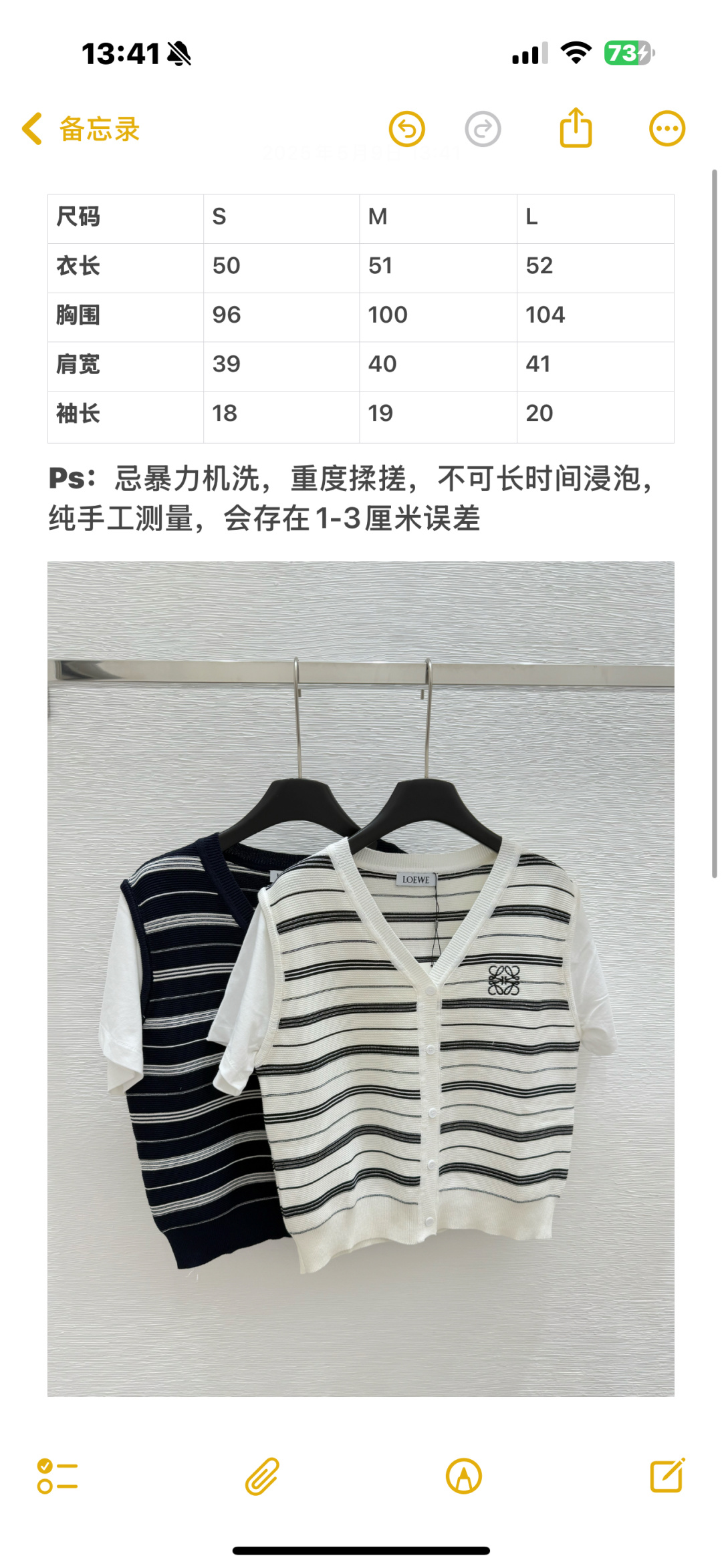Image resolution: width=722 pixels, height=1568 pixels.
Task: Open the more options menu
Action: click(667, 129)
